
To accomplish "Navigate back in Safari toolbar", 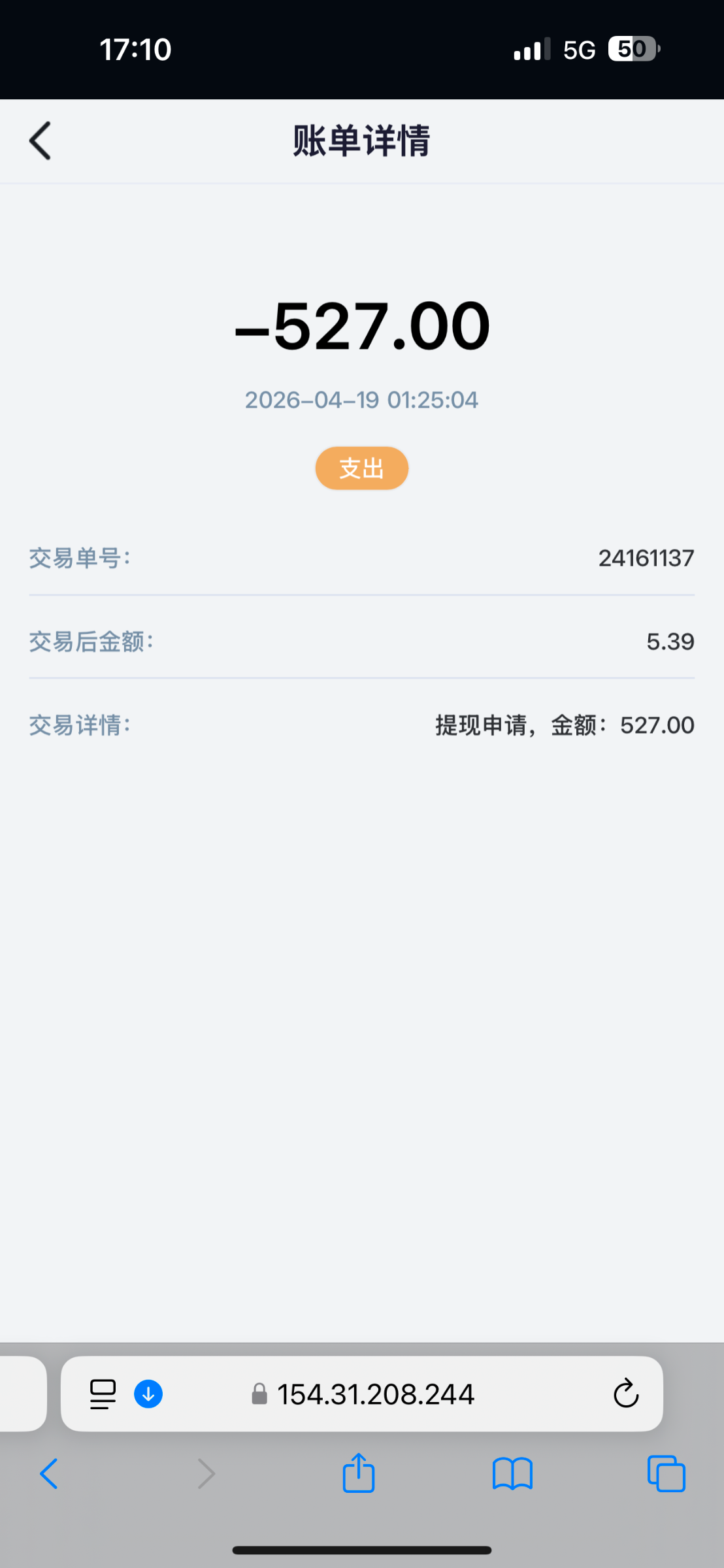I will click(x=49, y=1474).
